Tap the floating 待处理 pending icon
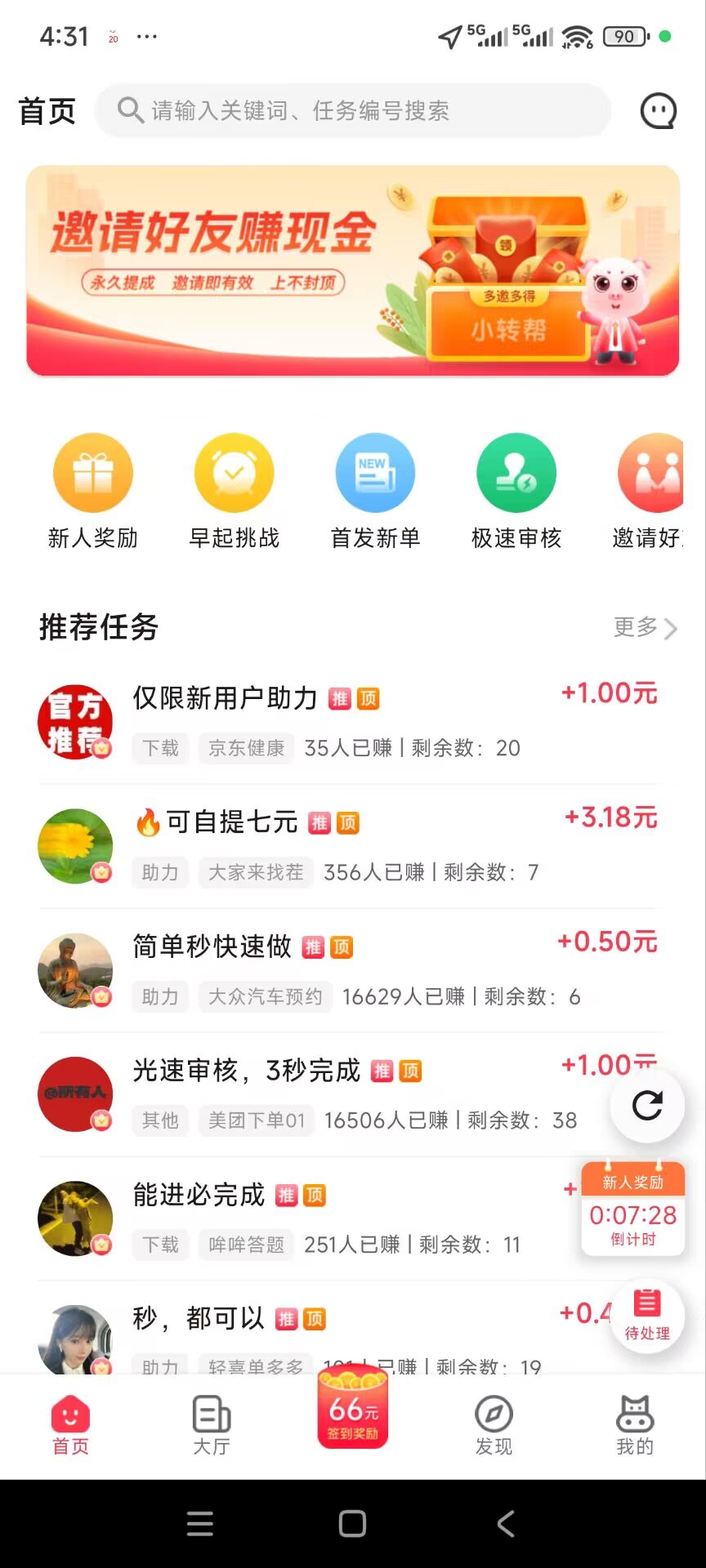This screenshot has height=1568, width=706. pos(647,1316)
